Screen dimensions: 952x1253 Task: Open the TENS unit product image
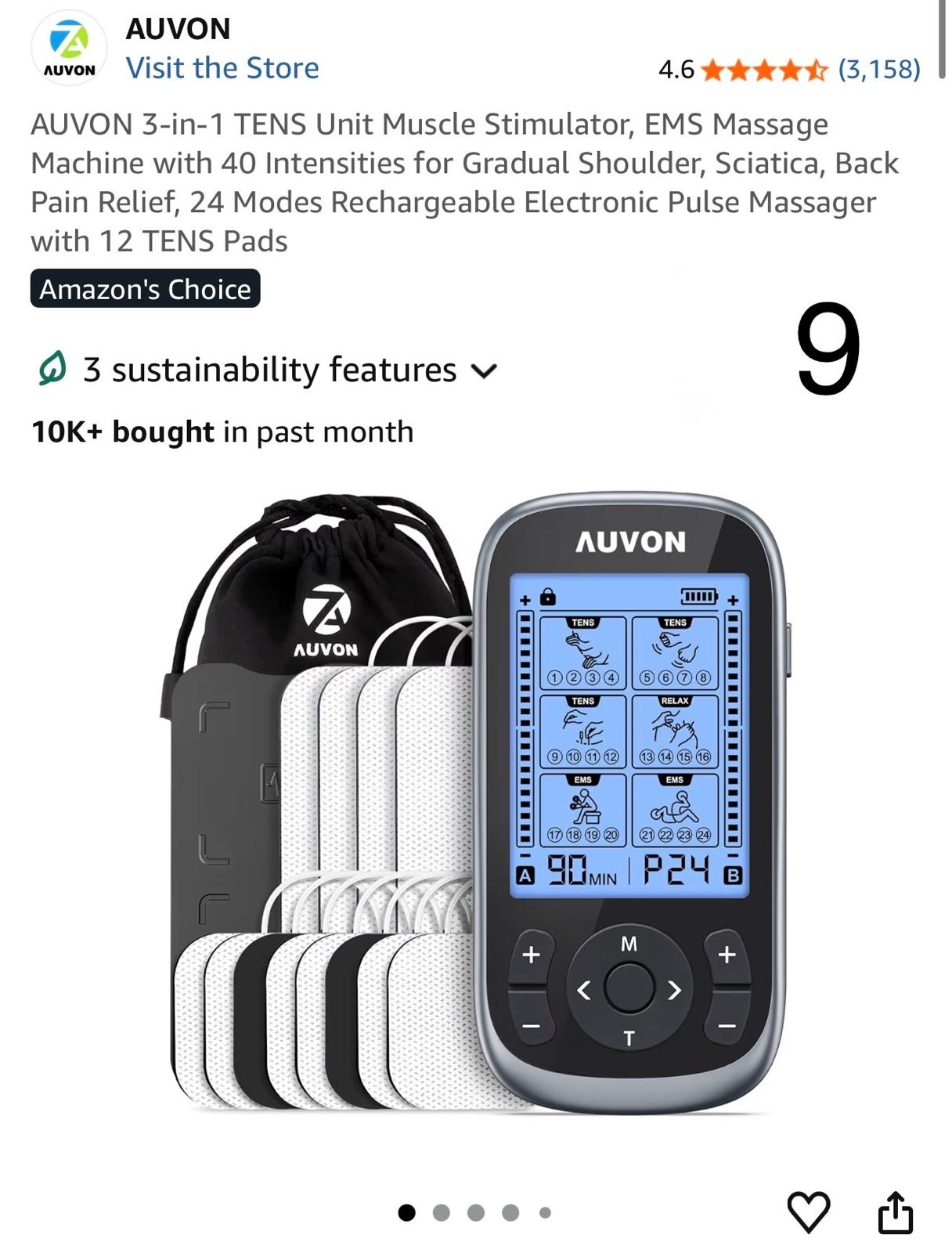point(476,803)
